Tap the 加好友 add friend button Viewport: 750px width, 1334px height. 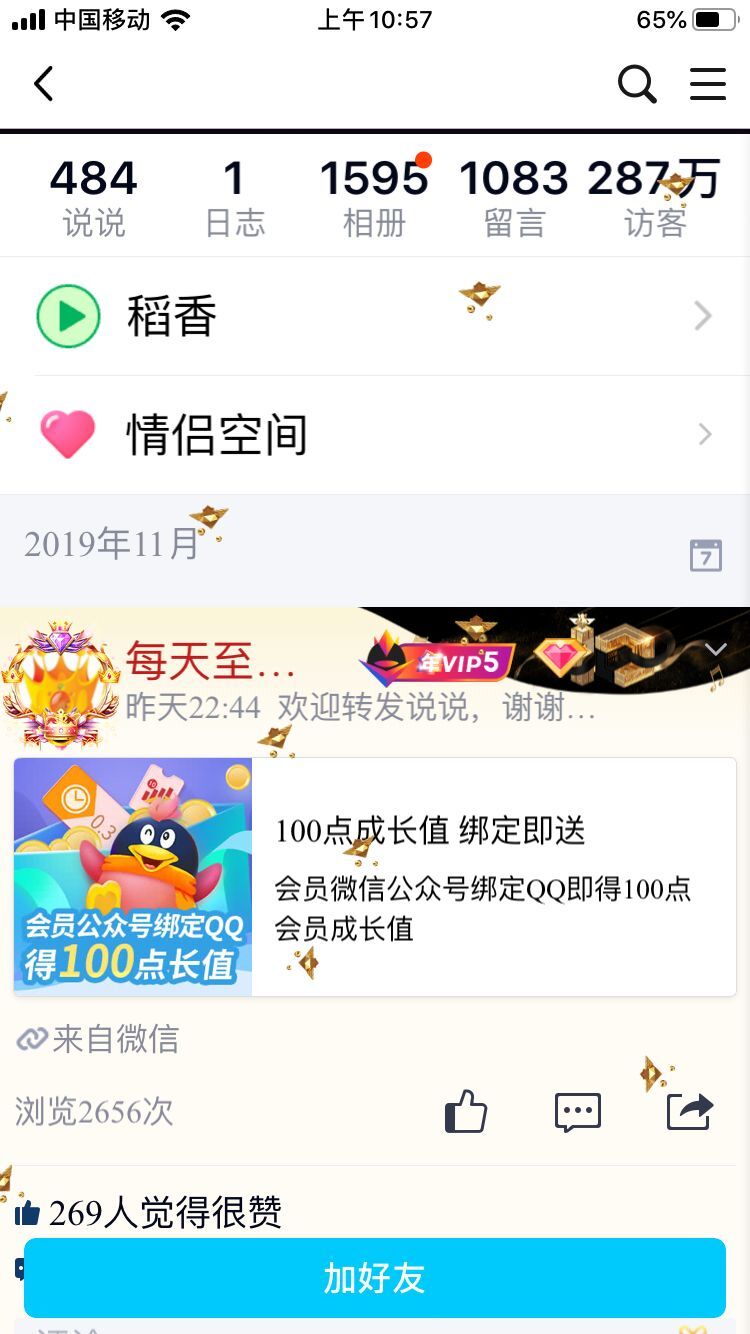(375, 1278)
